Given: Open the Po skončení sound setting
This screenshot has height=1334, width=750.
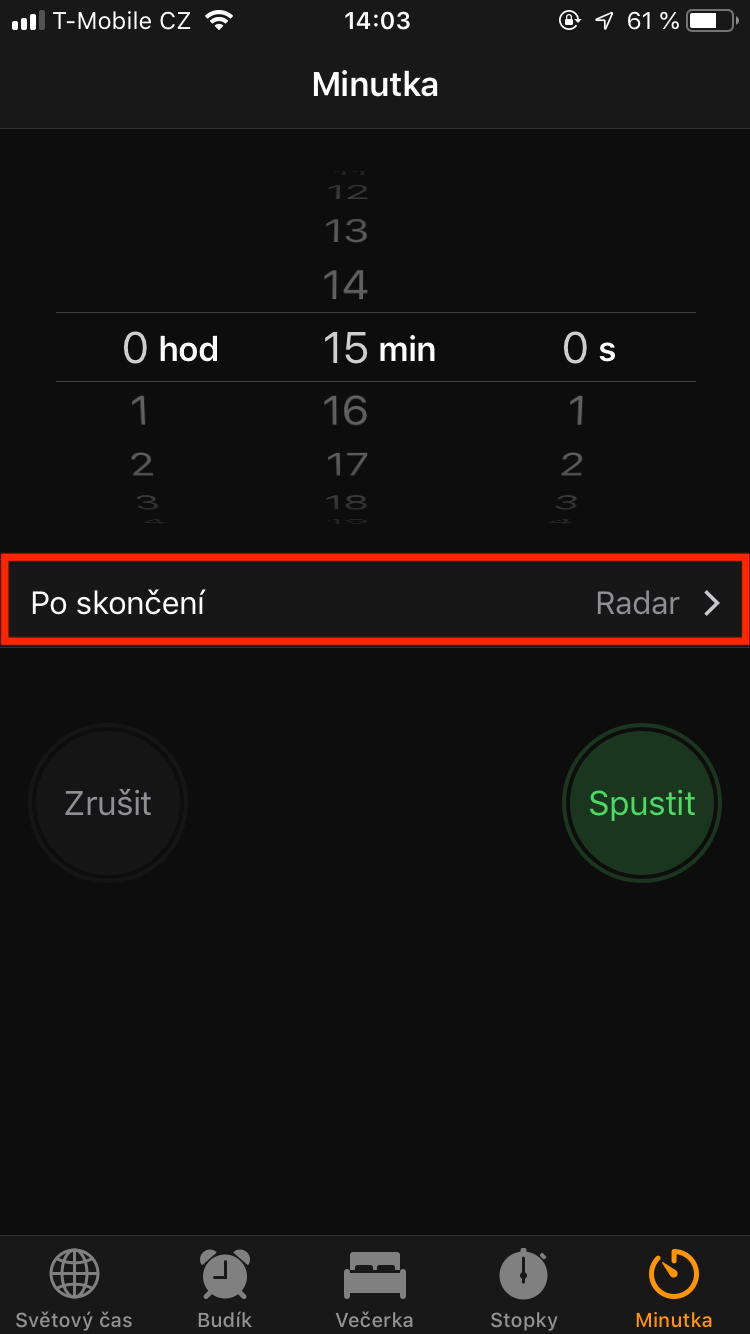Looking at the screenshot, I should (x=375, y=603).
